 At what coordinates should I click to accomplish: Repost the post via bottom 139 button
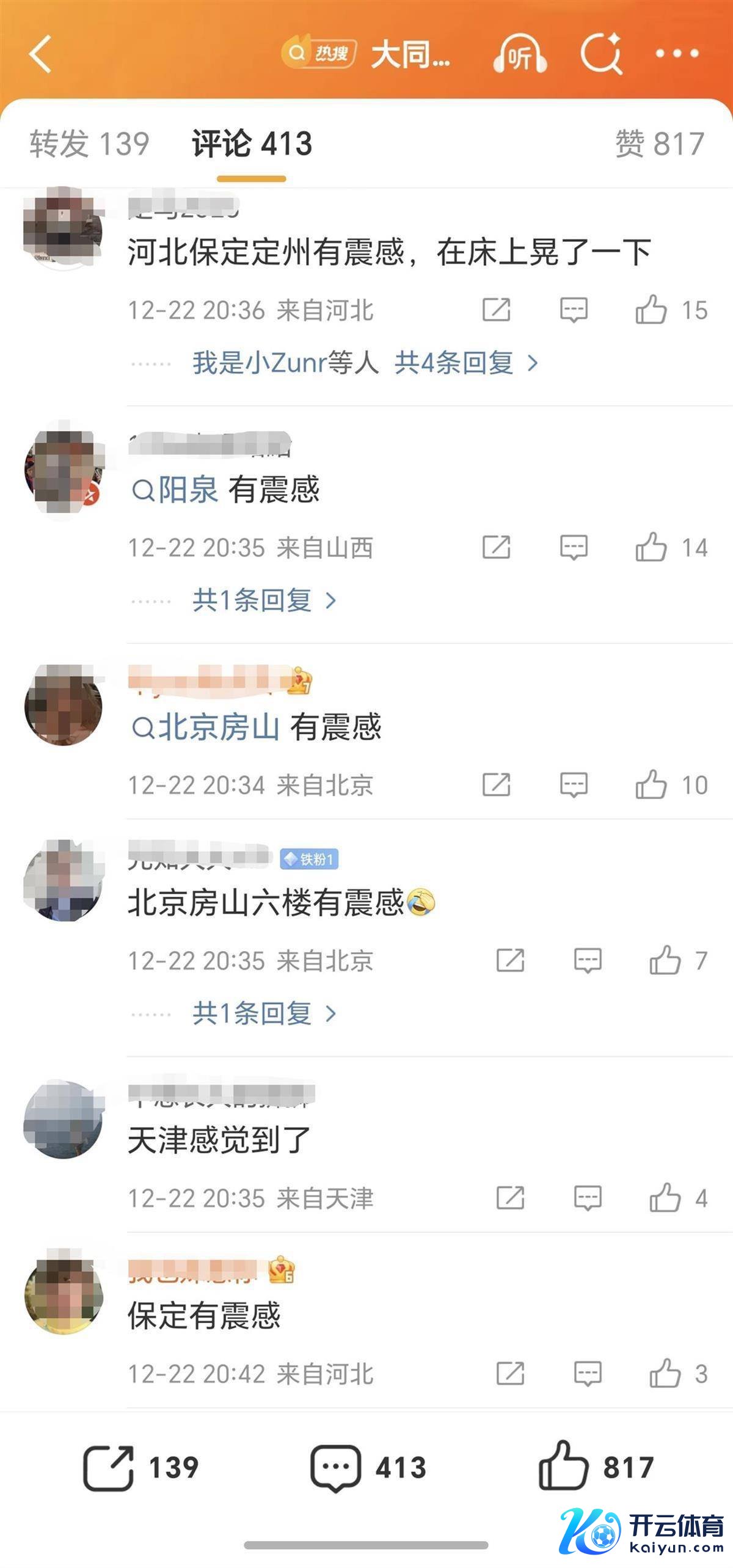point(140,1467)
